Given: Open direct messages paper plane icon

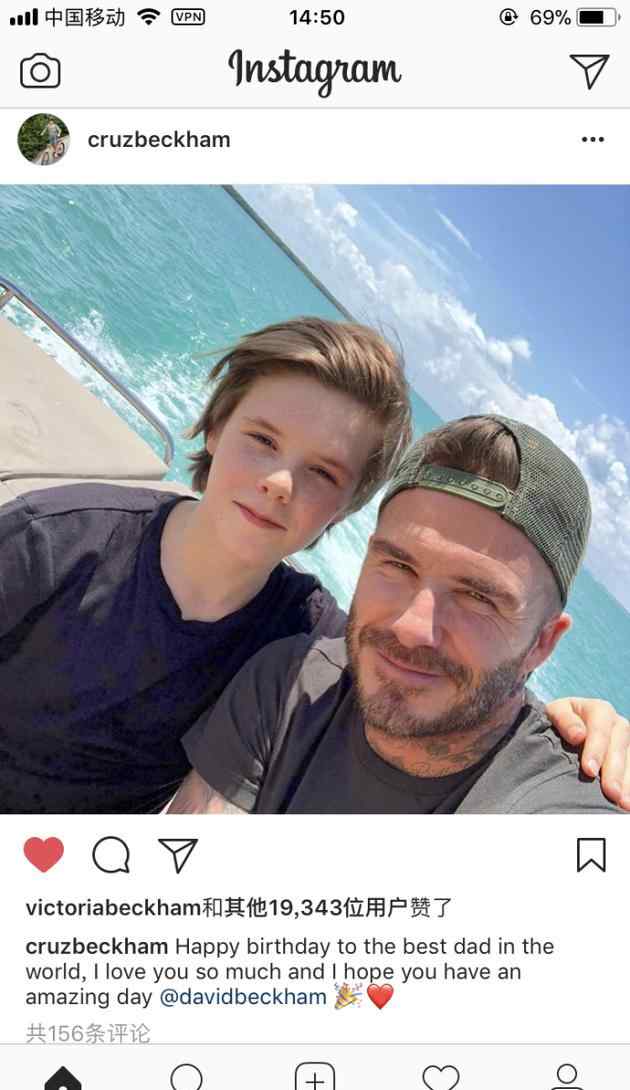Looking at the screenshot, I should pos(589,70).
